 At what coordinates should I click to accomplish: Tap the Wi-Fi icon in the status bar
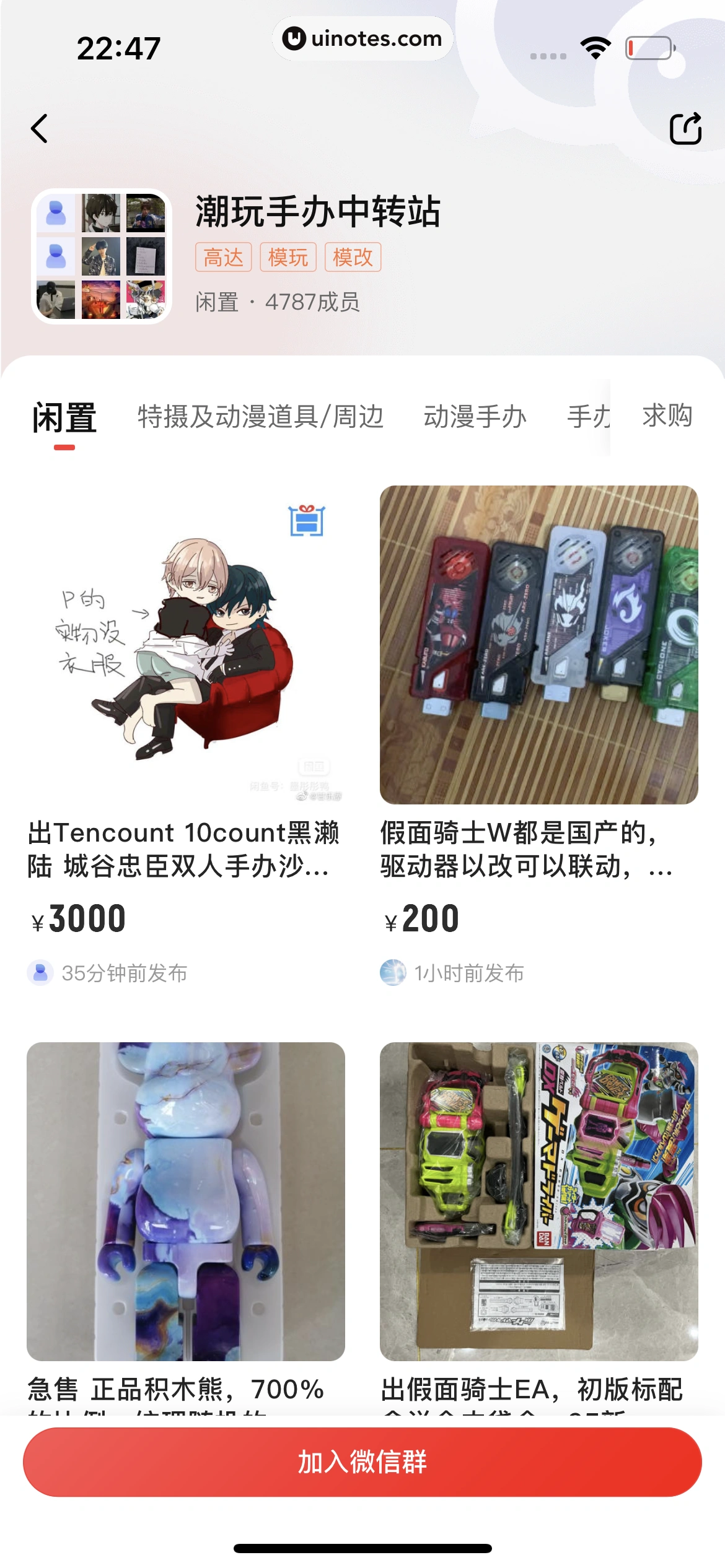click(594, 46)
